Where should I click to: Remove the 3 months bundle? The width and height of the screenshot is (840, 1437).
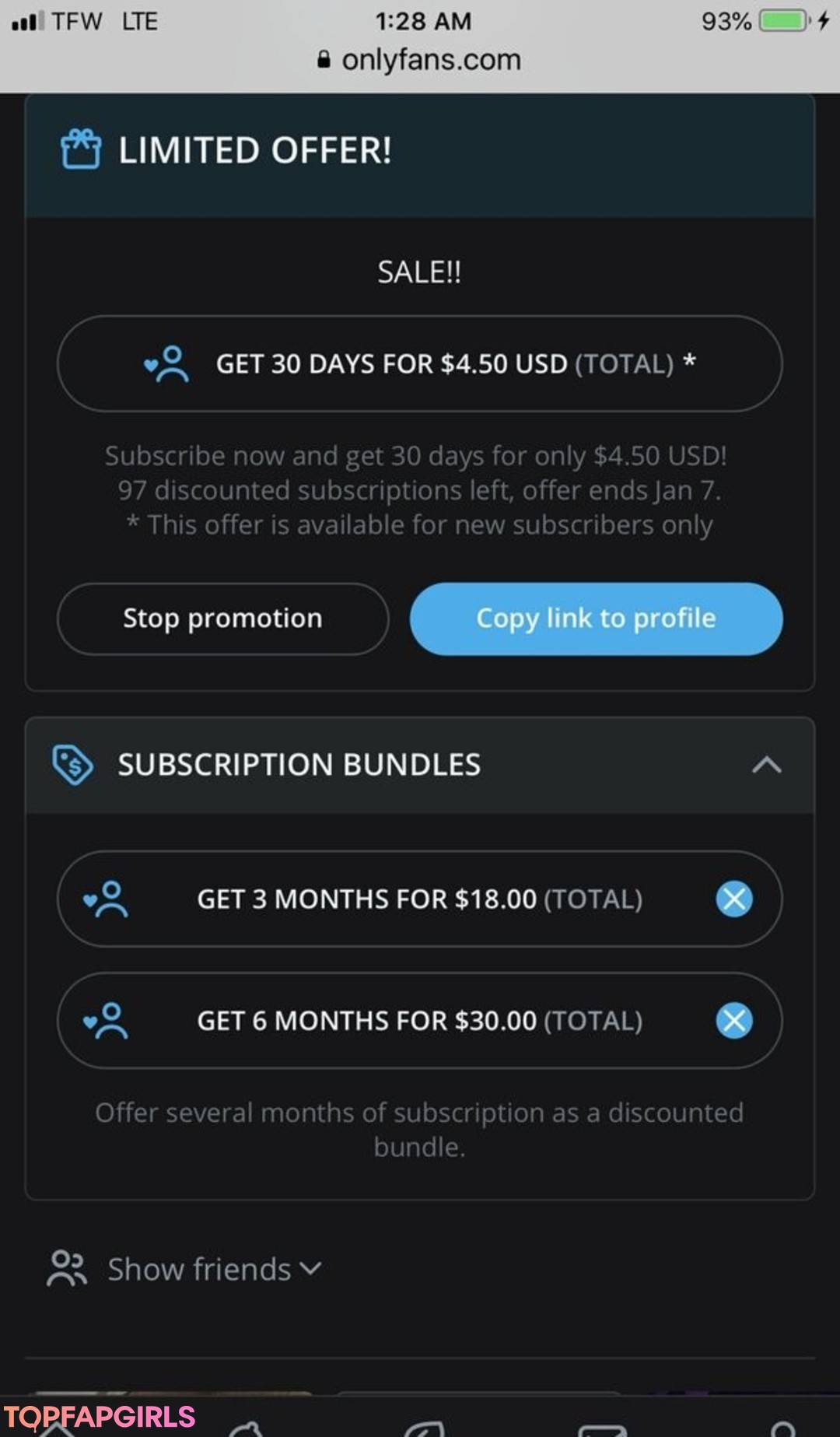click(x=733, y=899)
